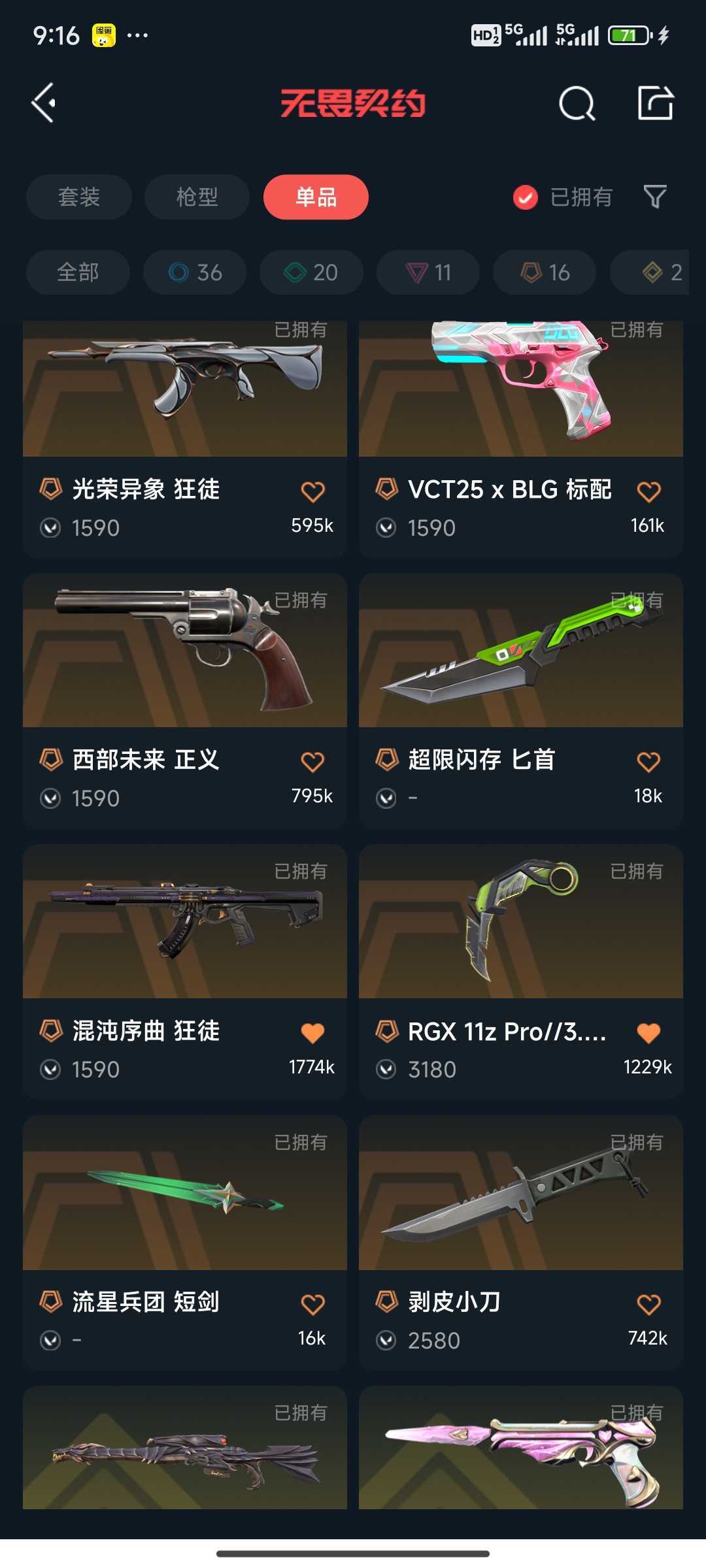Filter by the green rarity showing 20
This screenshot has height=1568, width=706.
tap(311, 272)
